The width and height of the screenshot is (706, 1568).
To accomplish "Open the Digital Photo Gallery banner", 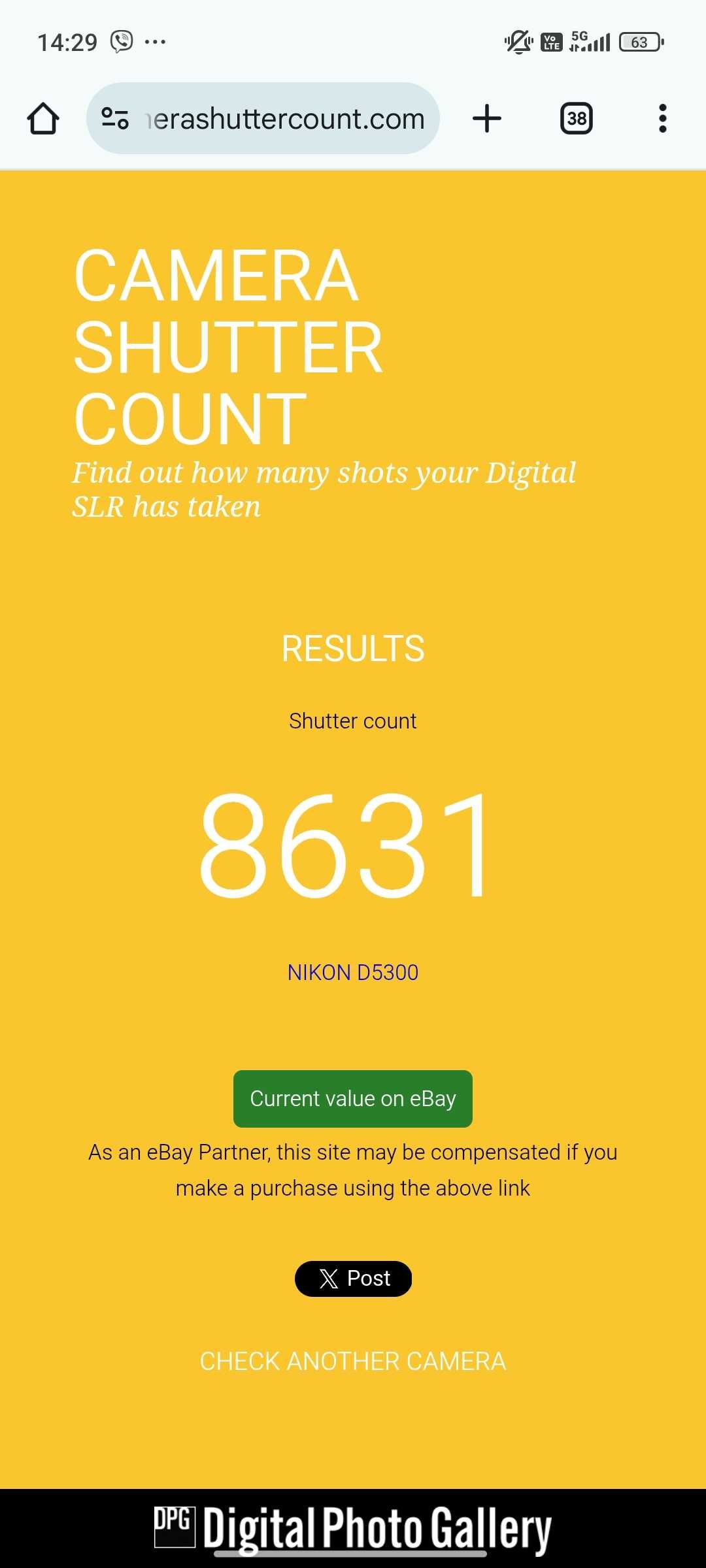I will pos(353,1527).
